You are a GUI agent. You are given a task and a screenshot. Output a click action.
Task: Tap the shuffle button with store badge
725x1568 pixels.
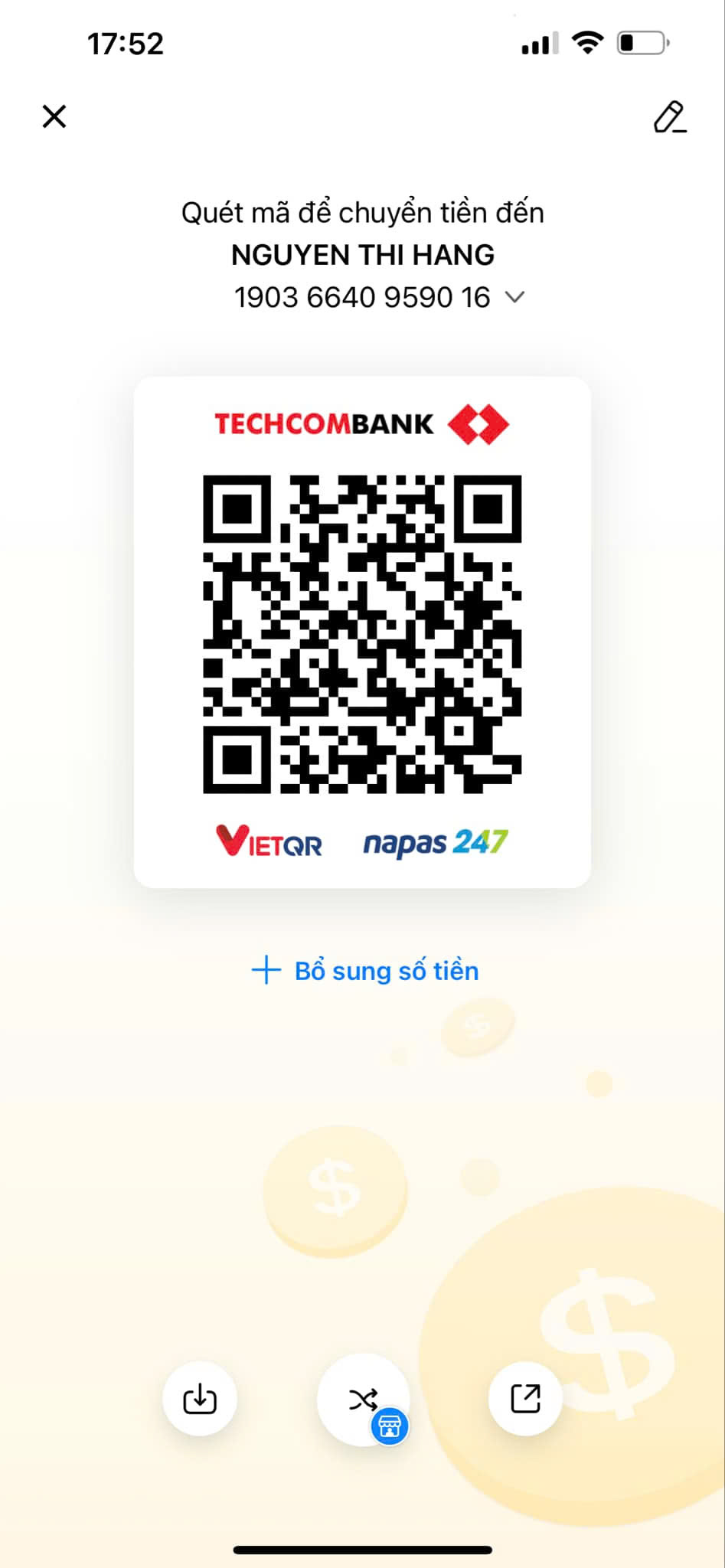364,1400
